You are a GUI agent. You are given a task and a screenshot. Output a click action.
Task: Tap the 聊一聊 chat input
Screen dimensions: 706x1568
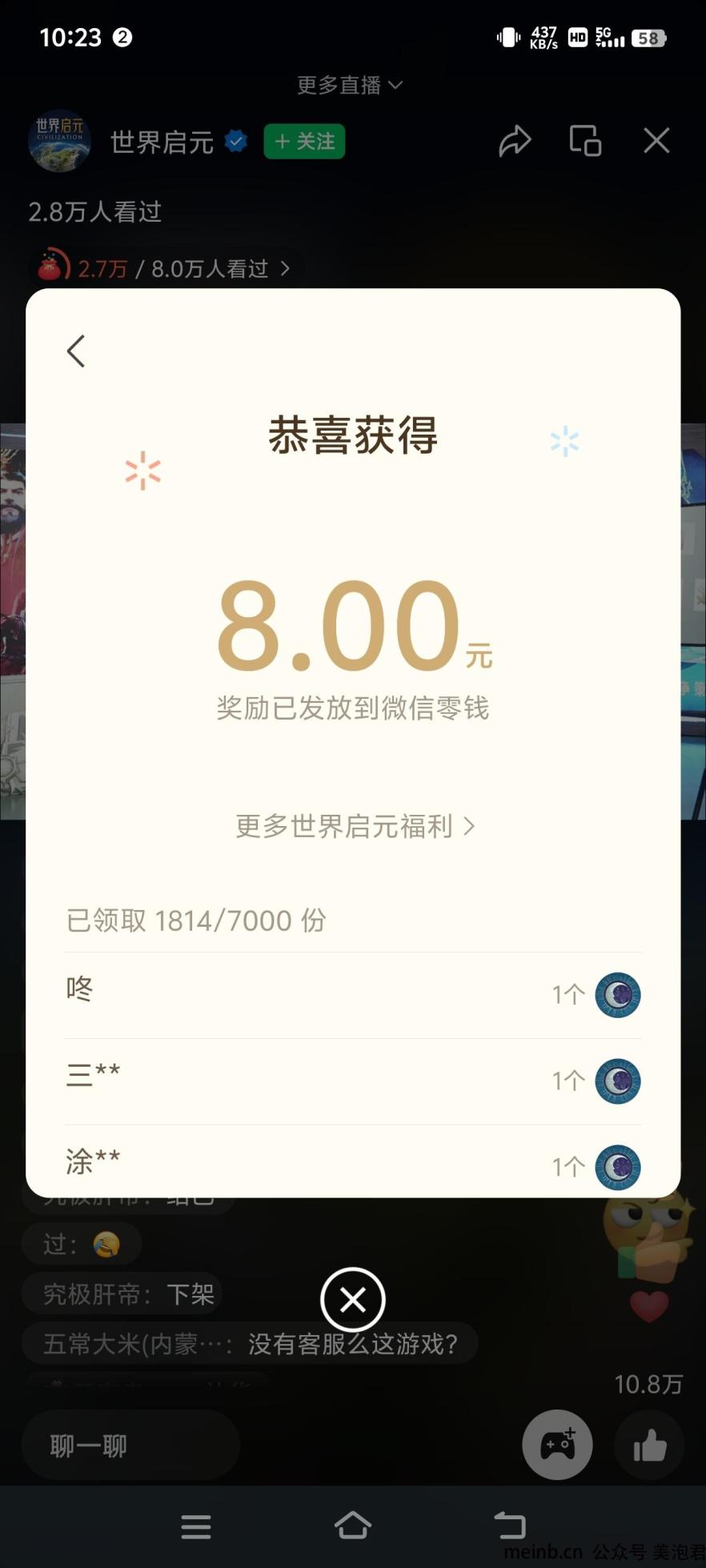click(130, 1446)
